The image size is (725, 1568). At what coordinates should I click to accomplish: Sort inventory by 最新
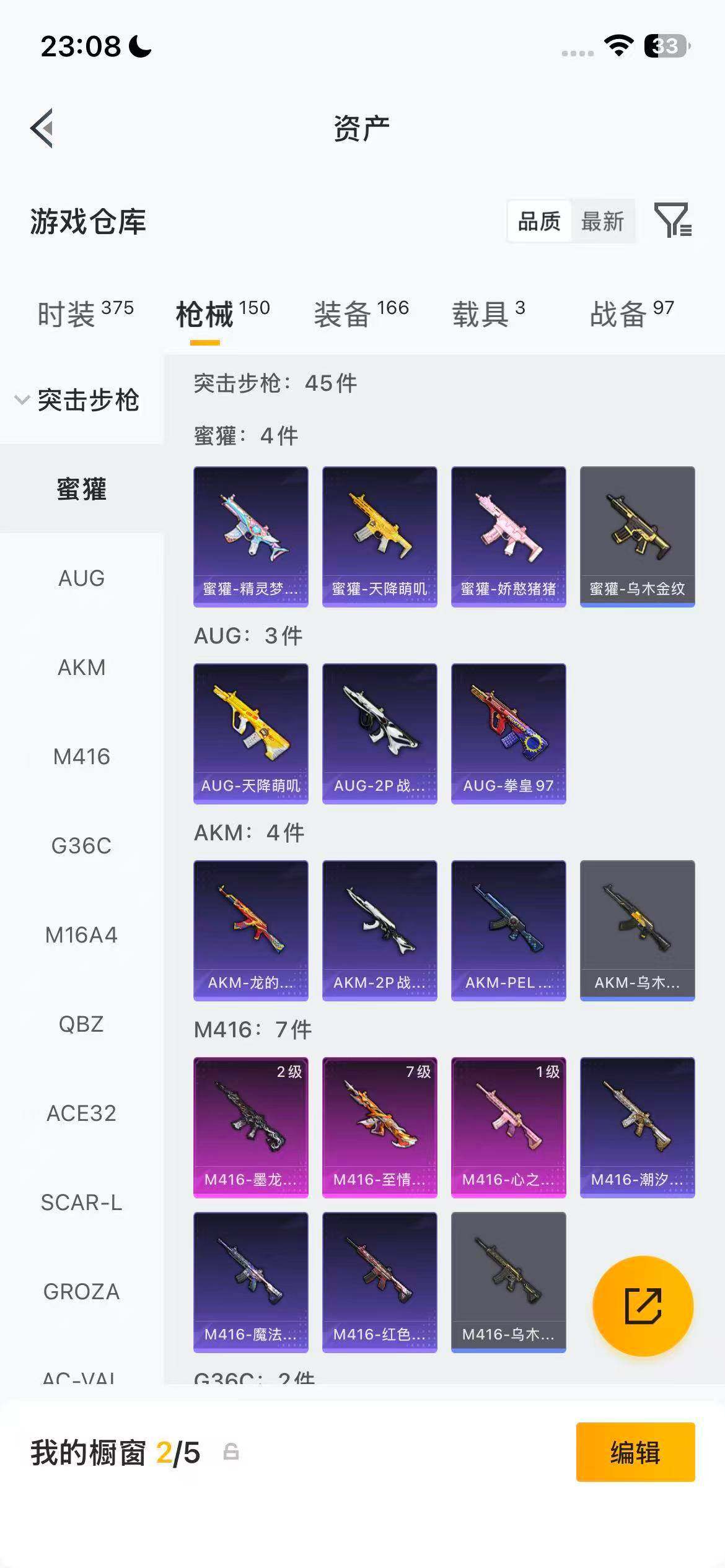pyautogui.click(x=602, y=221)
